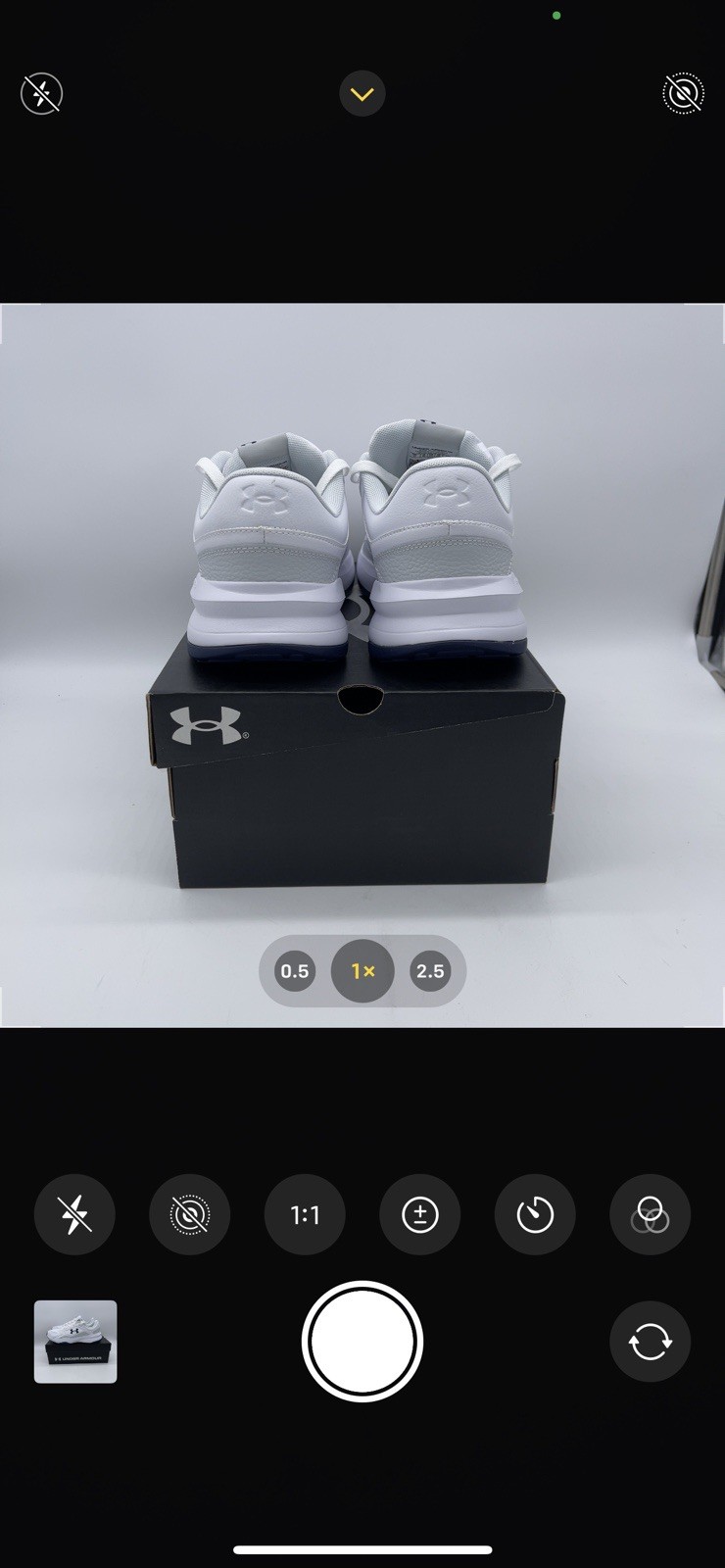
Task: Take a photo with the shutter button
Action: [x=362, y=1342]
